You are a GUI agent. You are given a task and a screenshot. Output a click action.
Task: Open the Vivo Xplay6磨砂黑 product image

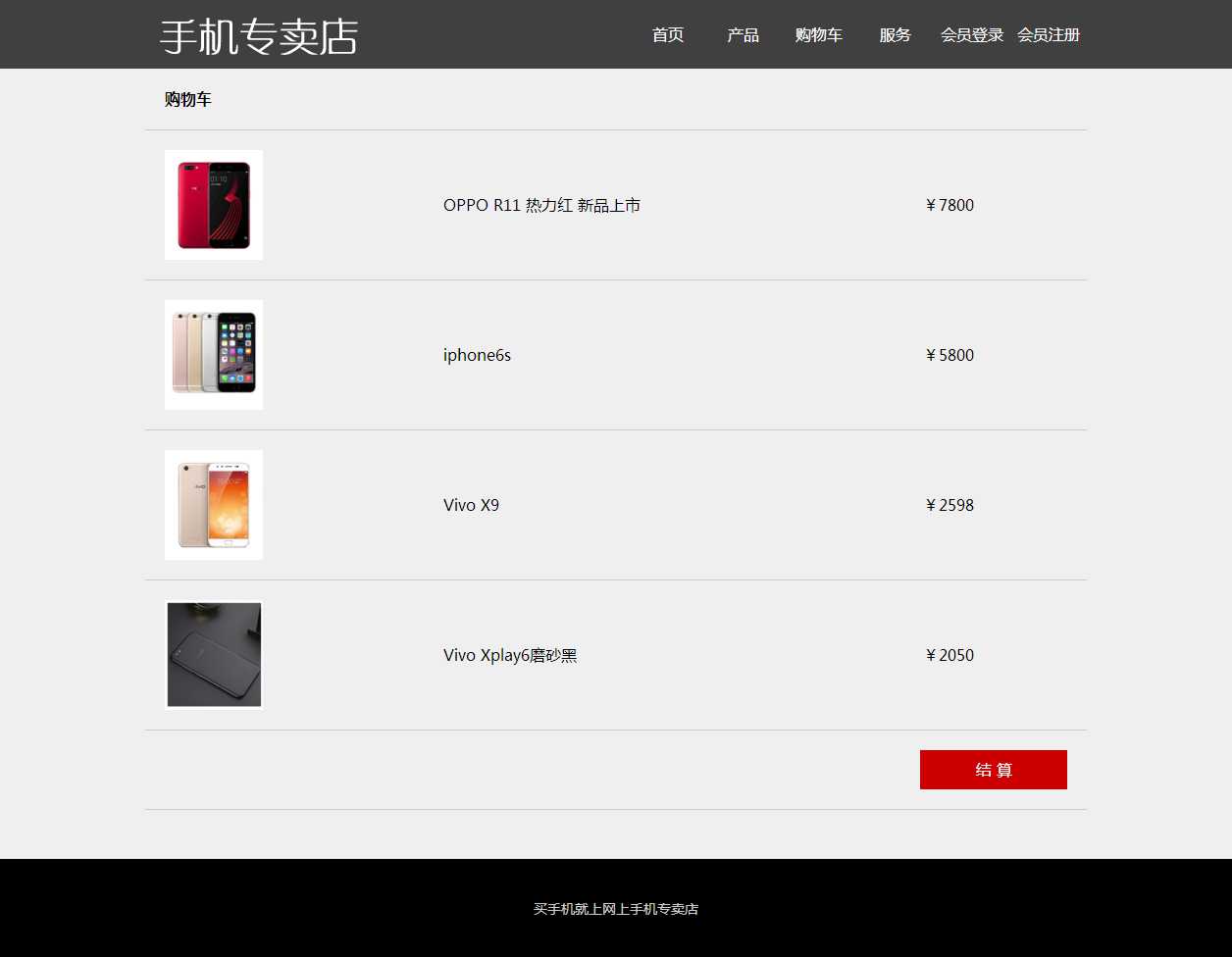point(214,655)
